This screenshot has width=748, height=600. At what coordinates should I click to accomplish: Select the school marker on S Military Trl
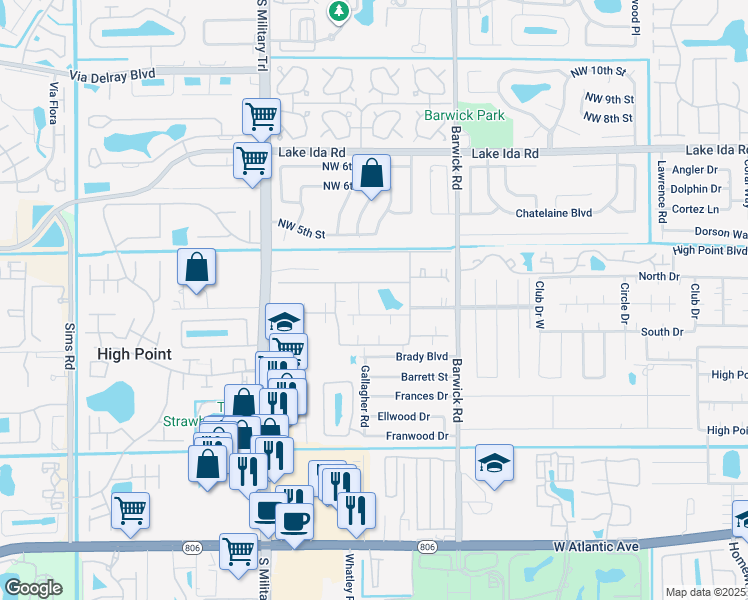pos(284,319)
